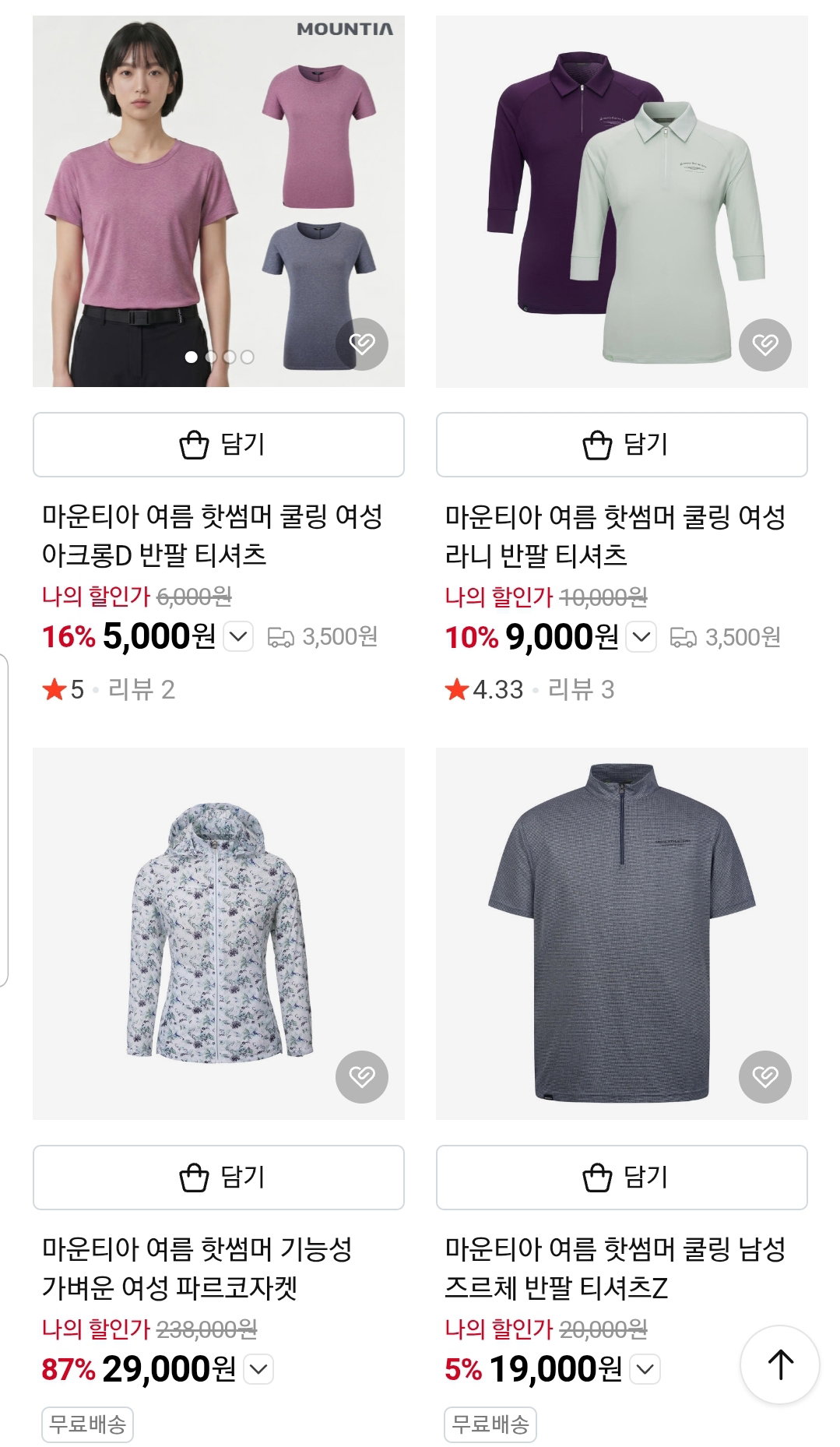Open the 아크롱D 반팔 티셔츠 product image
Image resolution: width=840 pixels, height=1447 pixels.
tap(219, 201)
